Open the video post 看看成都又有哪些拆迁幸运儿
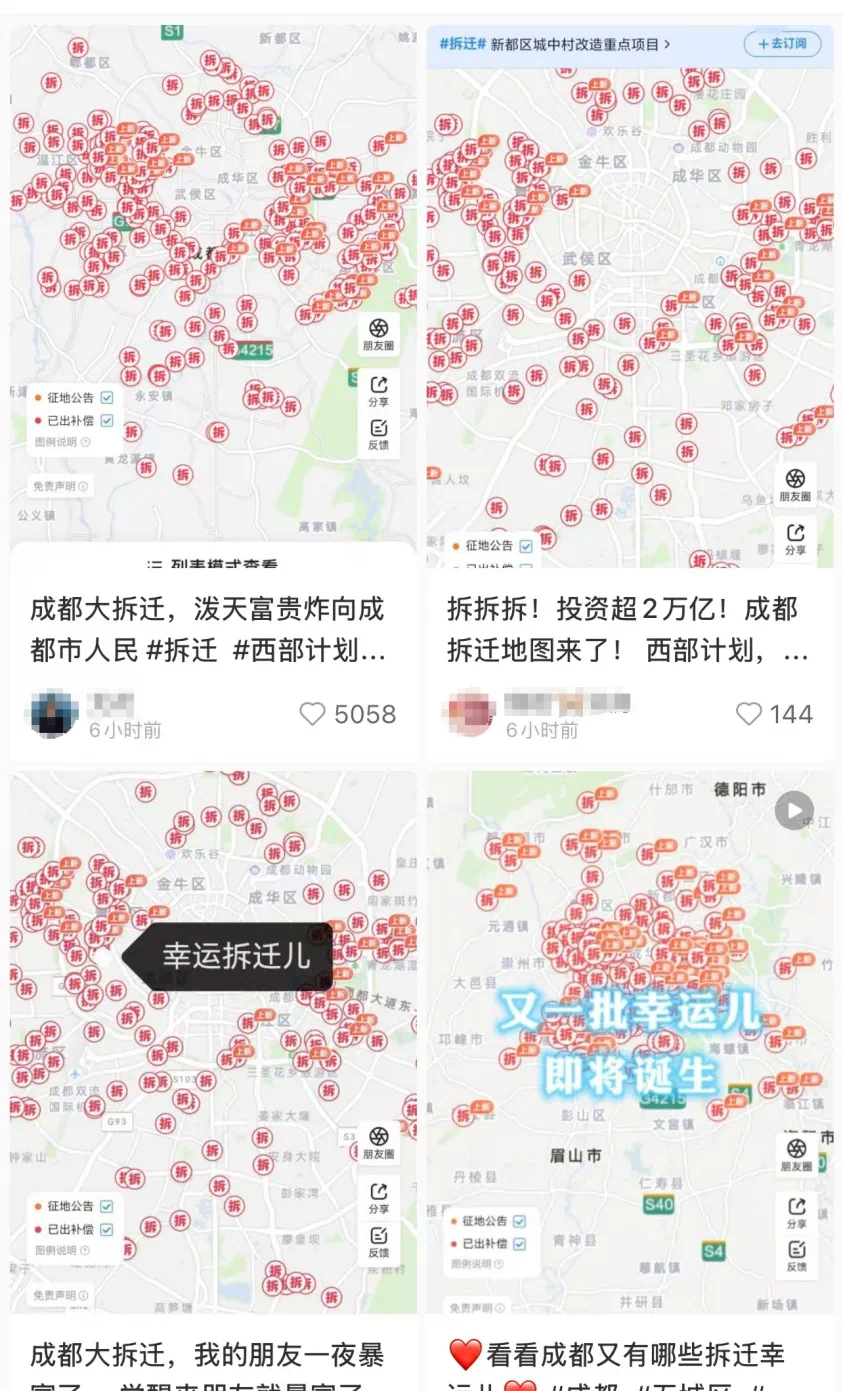The height and width of the screenshot is (1391, 843). point(628,1358)
